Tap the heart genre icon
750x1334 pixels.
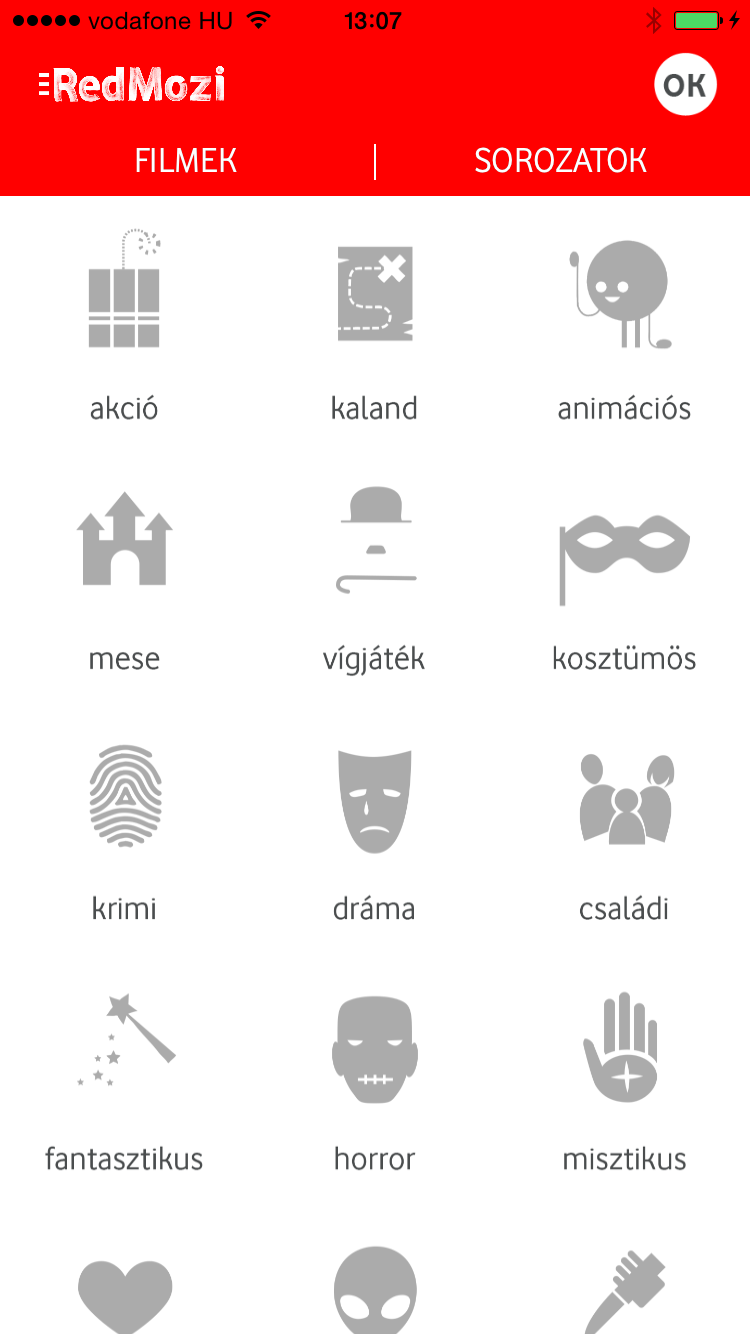tap(124, 1294)
